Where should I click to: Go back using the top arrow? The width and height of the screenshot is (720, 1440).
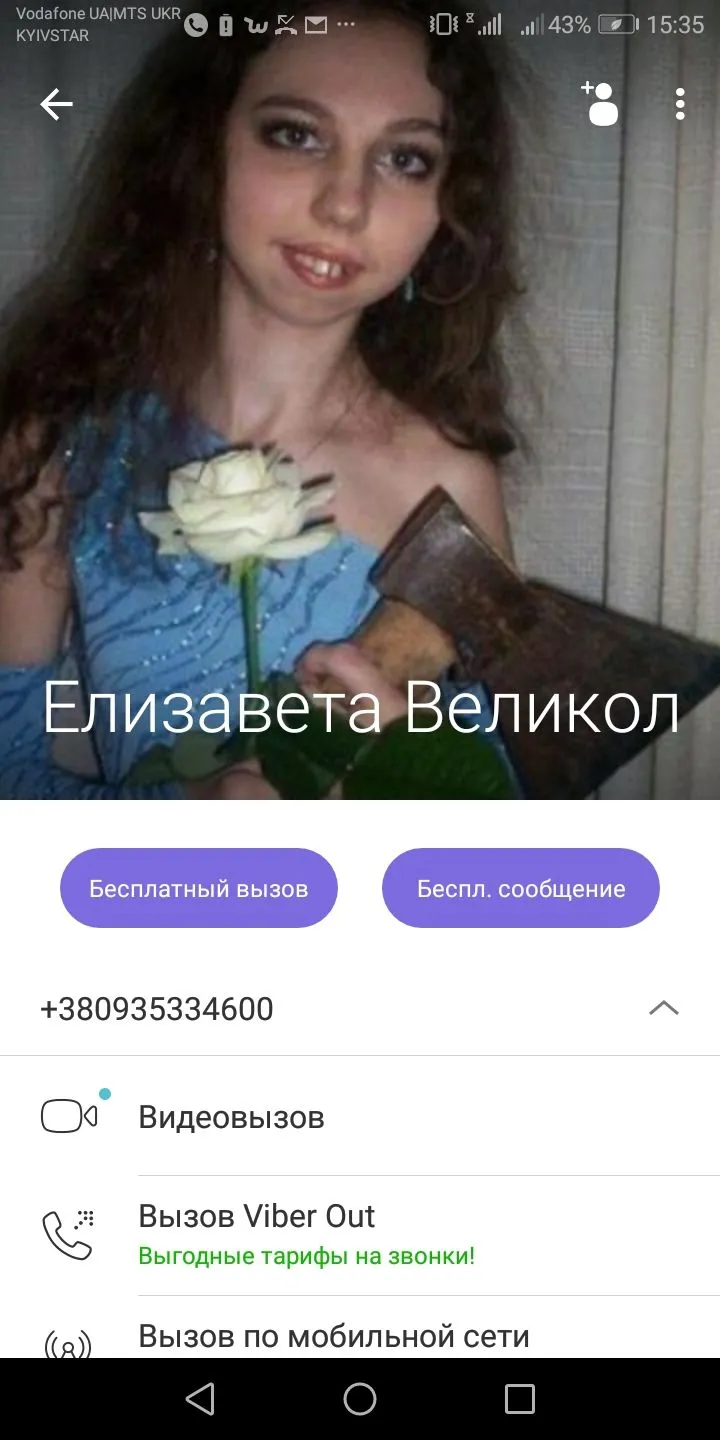[x=56, y=104]
